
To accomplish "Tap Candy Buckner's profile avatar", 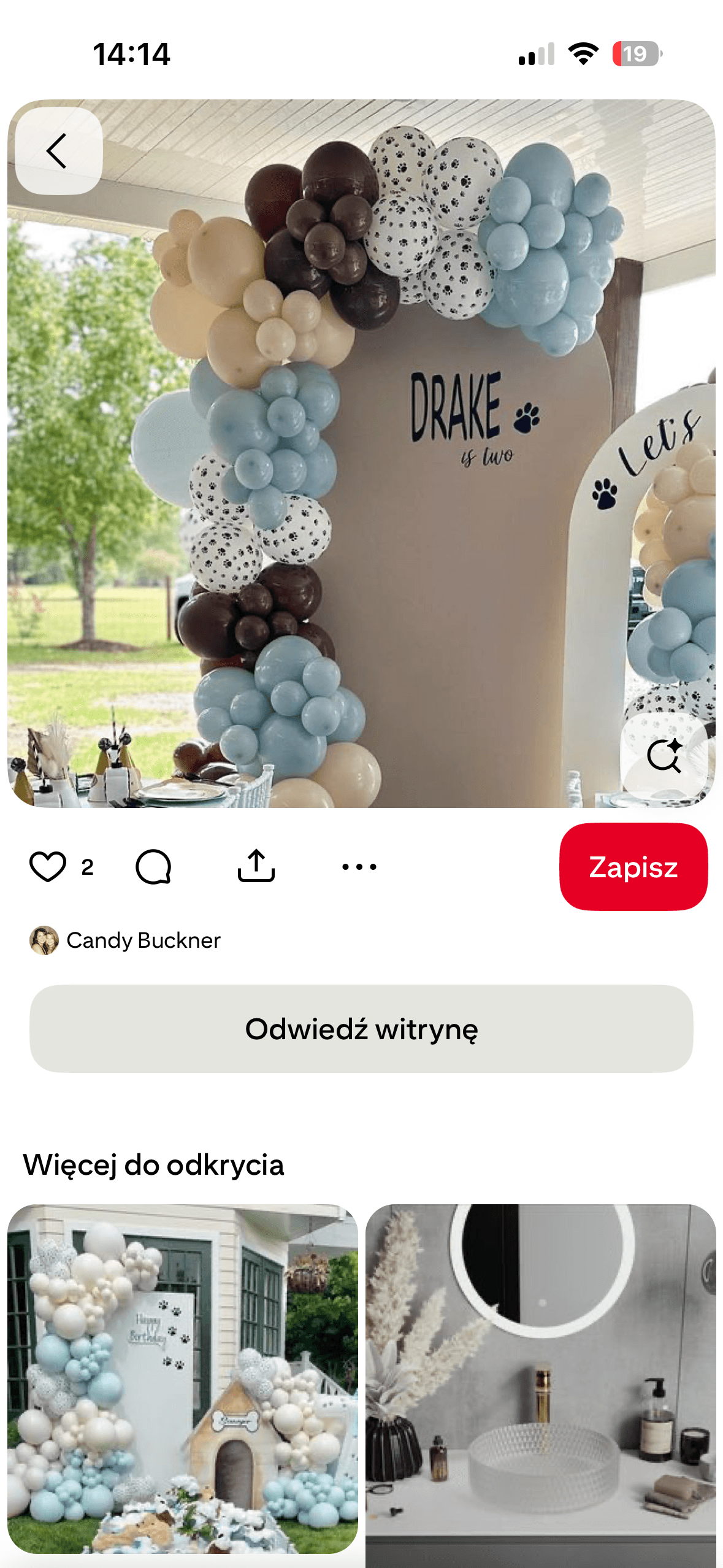I will (x=43, y=940).
